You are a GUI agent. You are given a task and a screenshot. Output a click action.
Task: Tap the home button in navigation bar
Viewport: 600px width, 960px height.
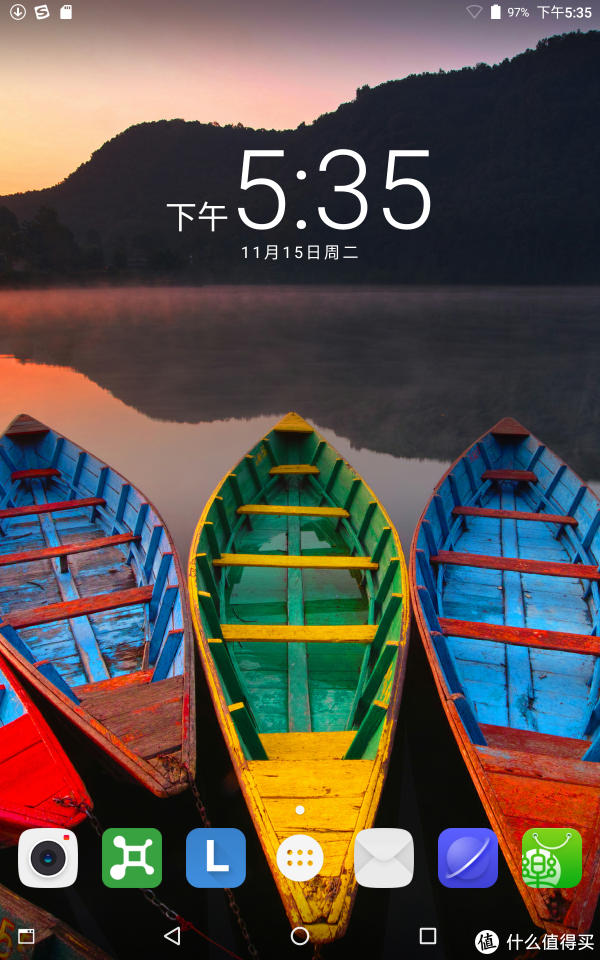coord(300,936)
